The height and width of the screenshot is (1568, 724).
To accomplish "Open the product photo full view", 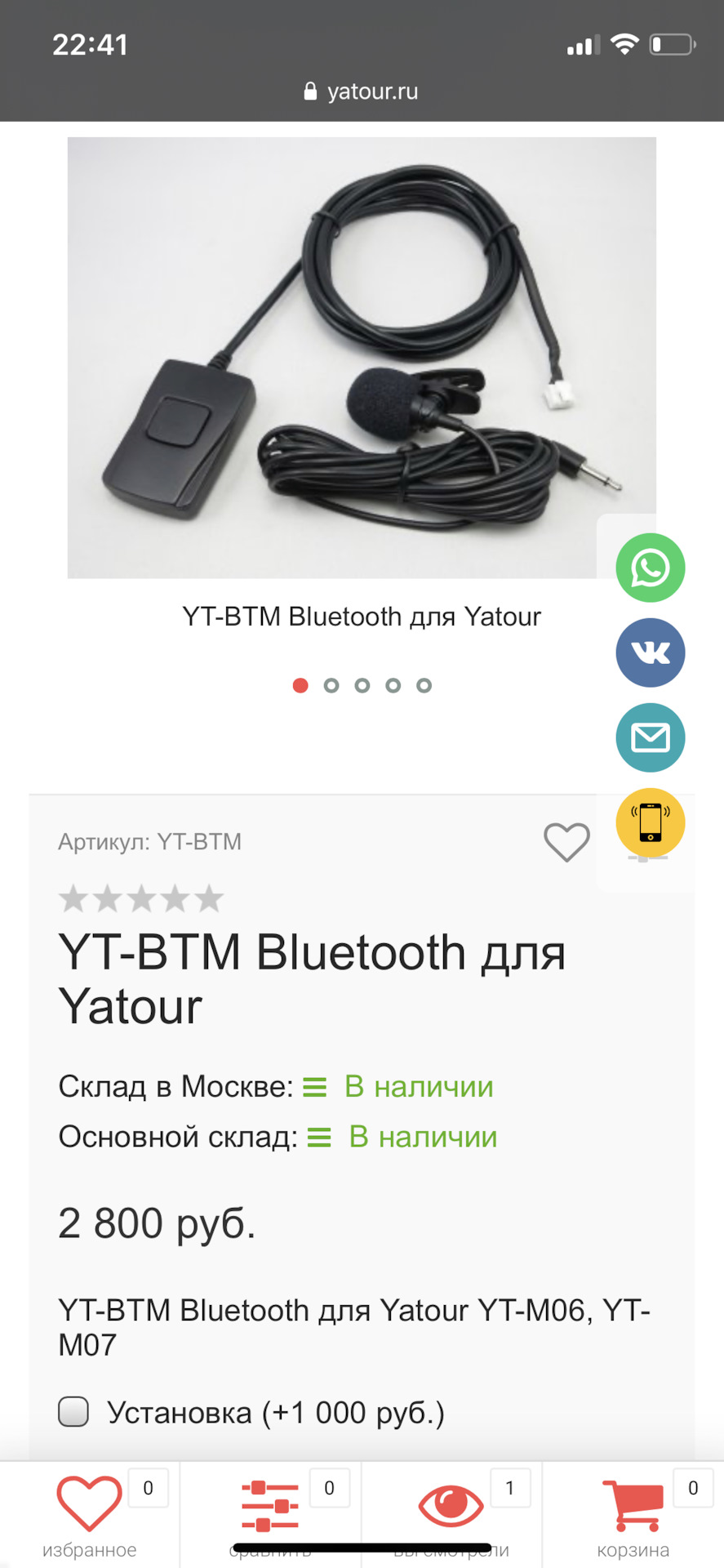I will click(361, 358).
